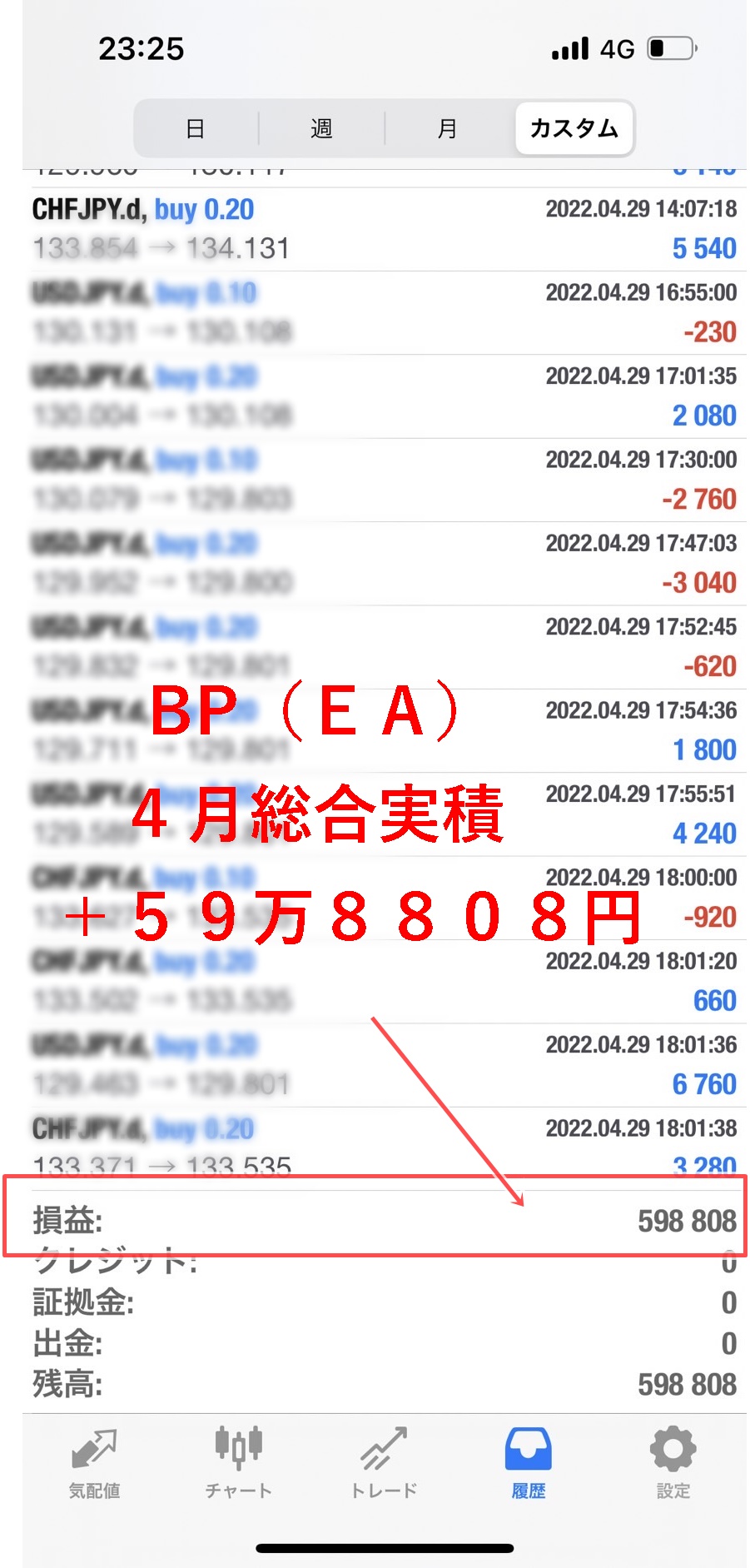The height and width of the screenshot is (1568, 750).
Task: Open the trade closed at 17:01:35 with 2 080
Action: point(385,396)
